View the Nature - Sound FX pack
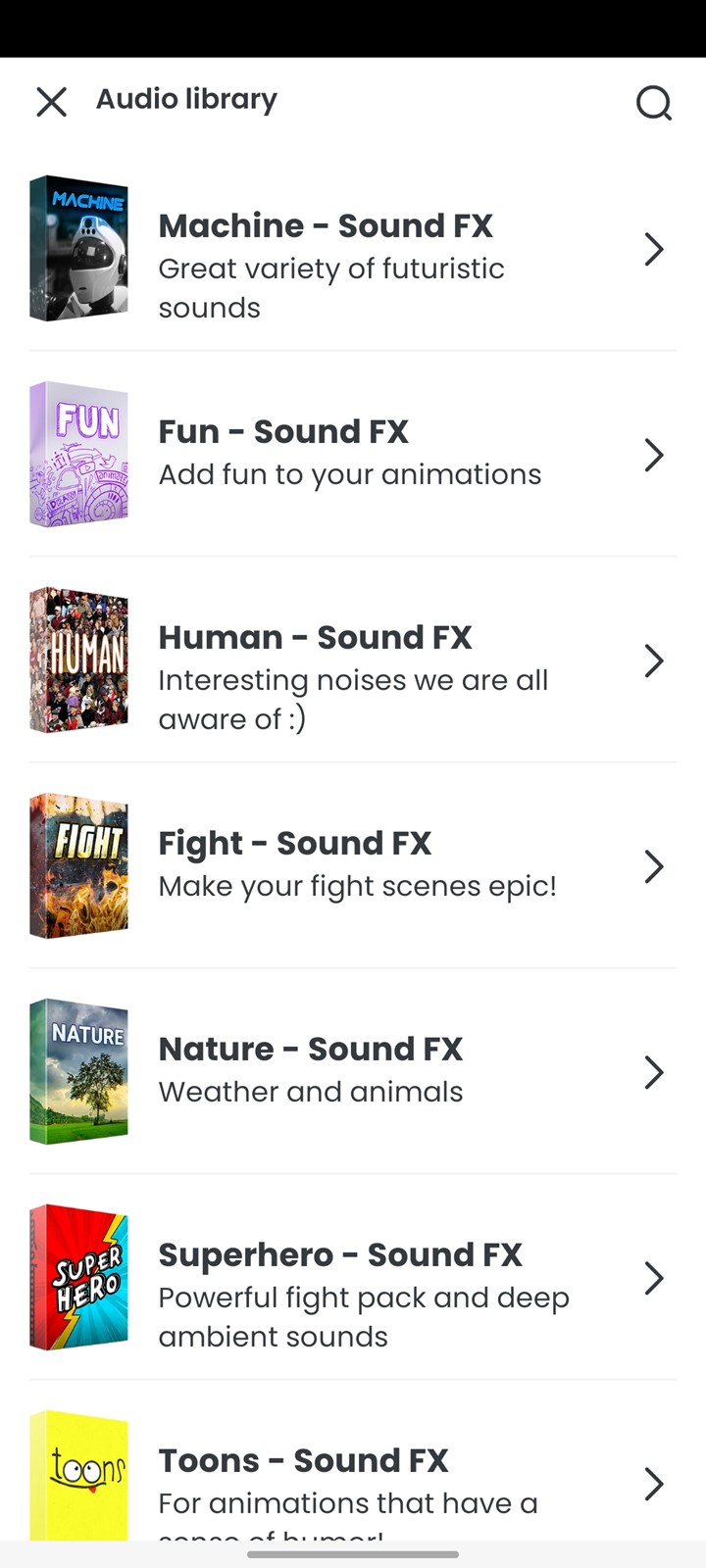This screenshot has width=706, height=1568. 353,1072
